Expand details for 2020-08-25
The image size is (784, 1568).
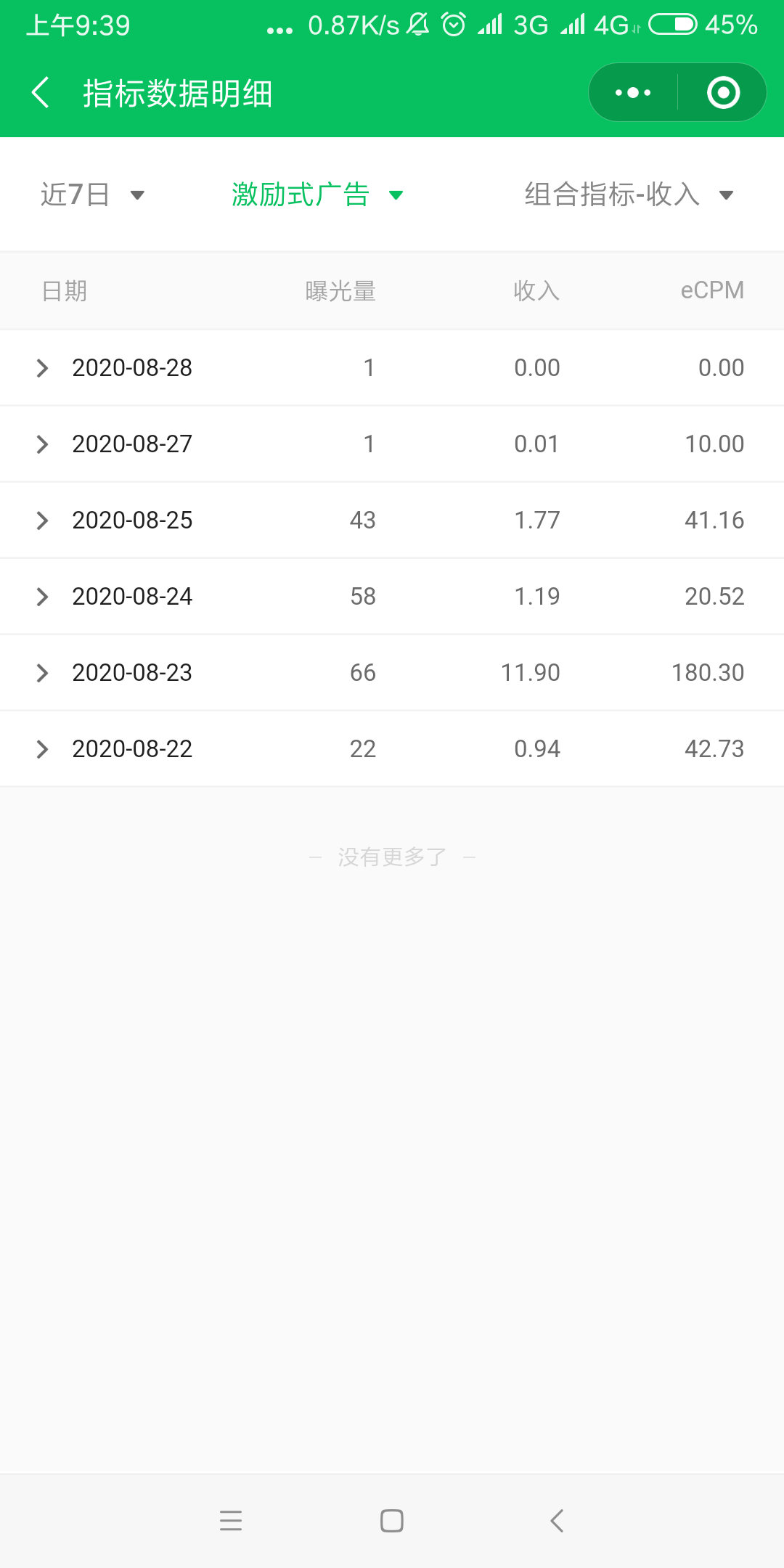[42, 520]
